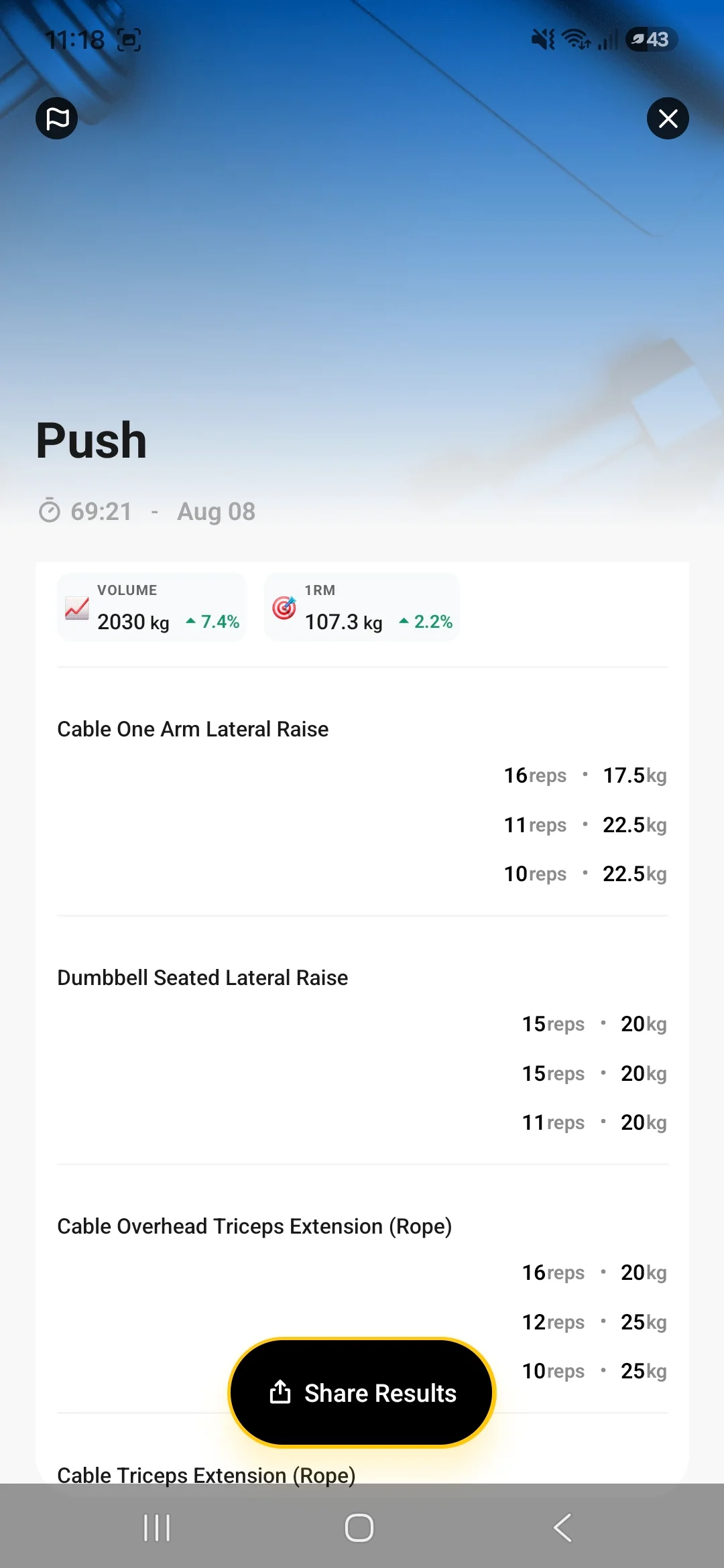This screenshot has height=1568, width=724.
Task: Open the 1RM stat card
Action: 362,607
